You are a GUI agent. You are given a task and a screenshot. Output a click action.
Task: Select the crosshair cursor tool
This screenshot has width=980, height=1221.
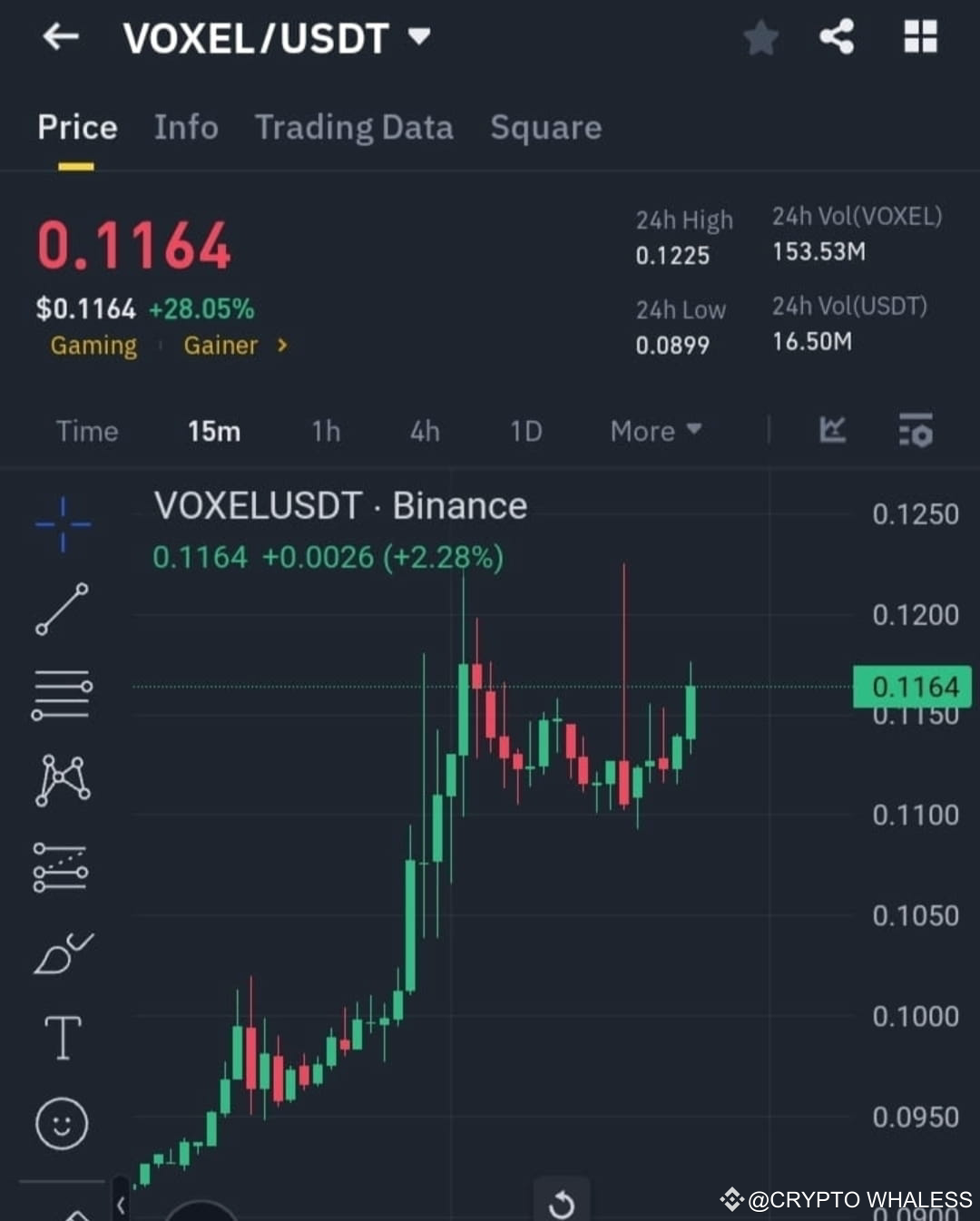tap(62, 523)
